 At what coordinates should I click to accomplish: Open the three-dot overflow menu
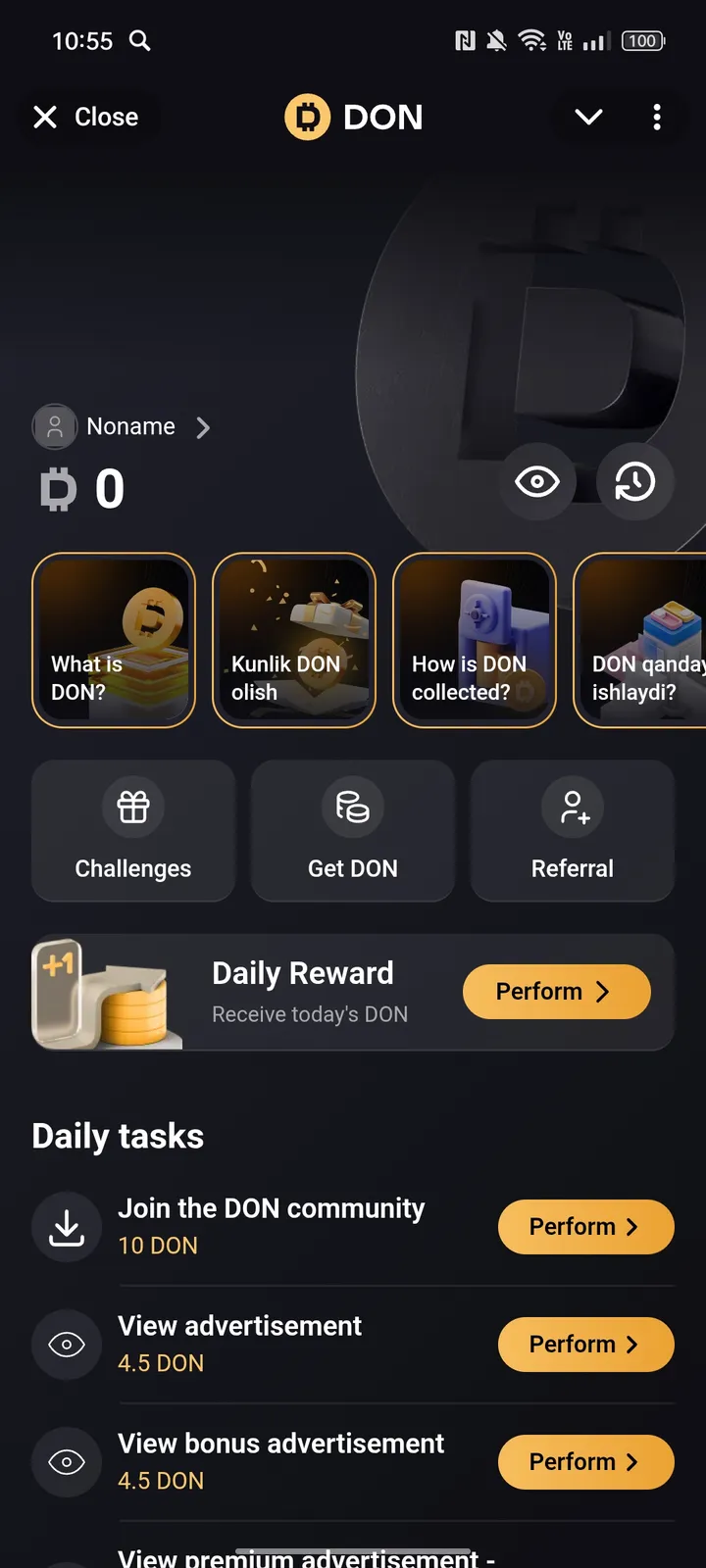[656, 117]
